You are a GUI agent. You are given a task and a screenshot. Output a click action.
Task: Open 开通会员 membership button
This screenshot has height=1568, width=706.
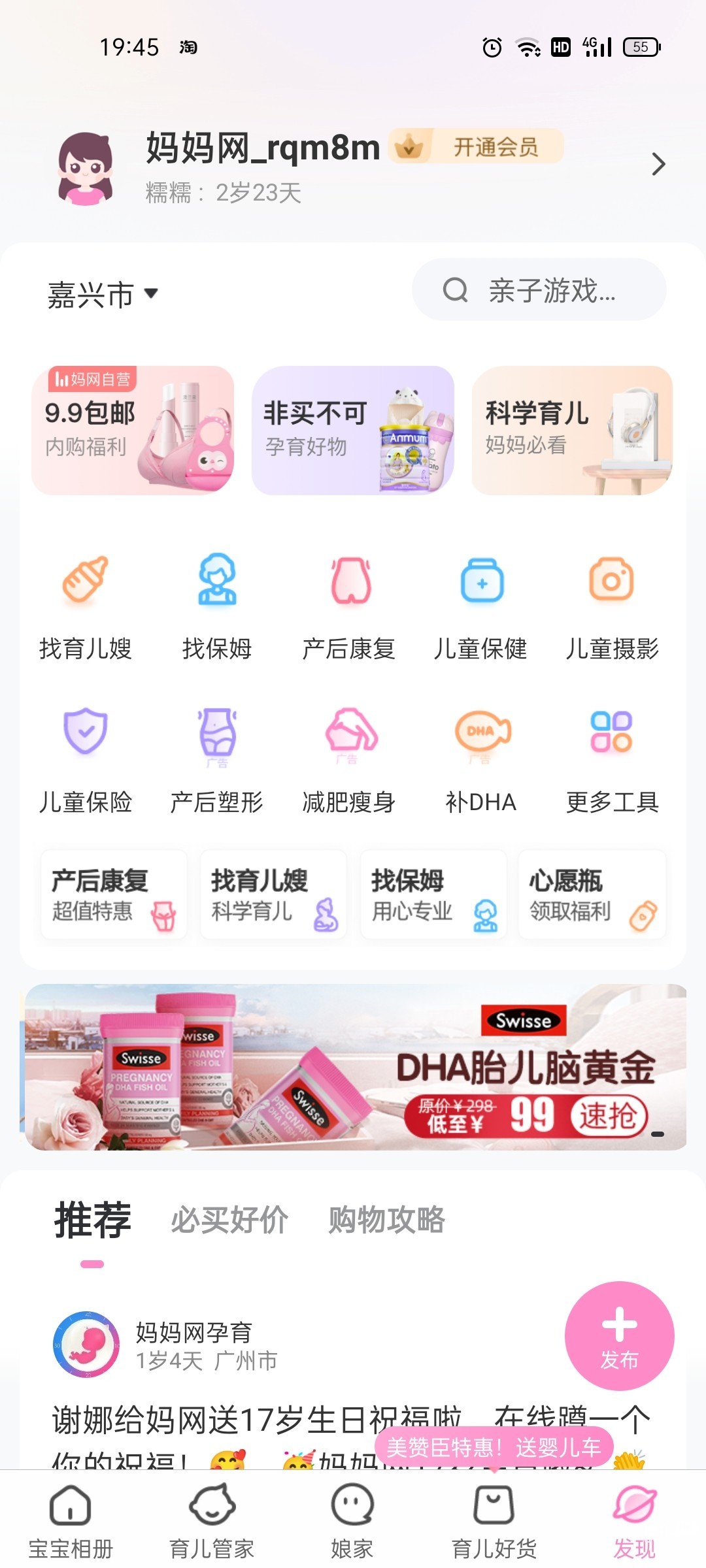(x=476, y=146)
